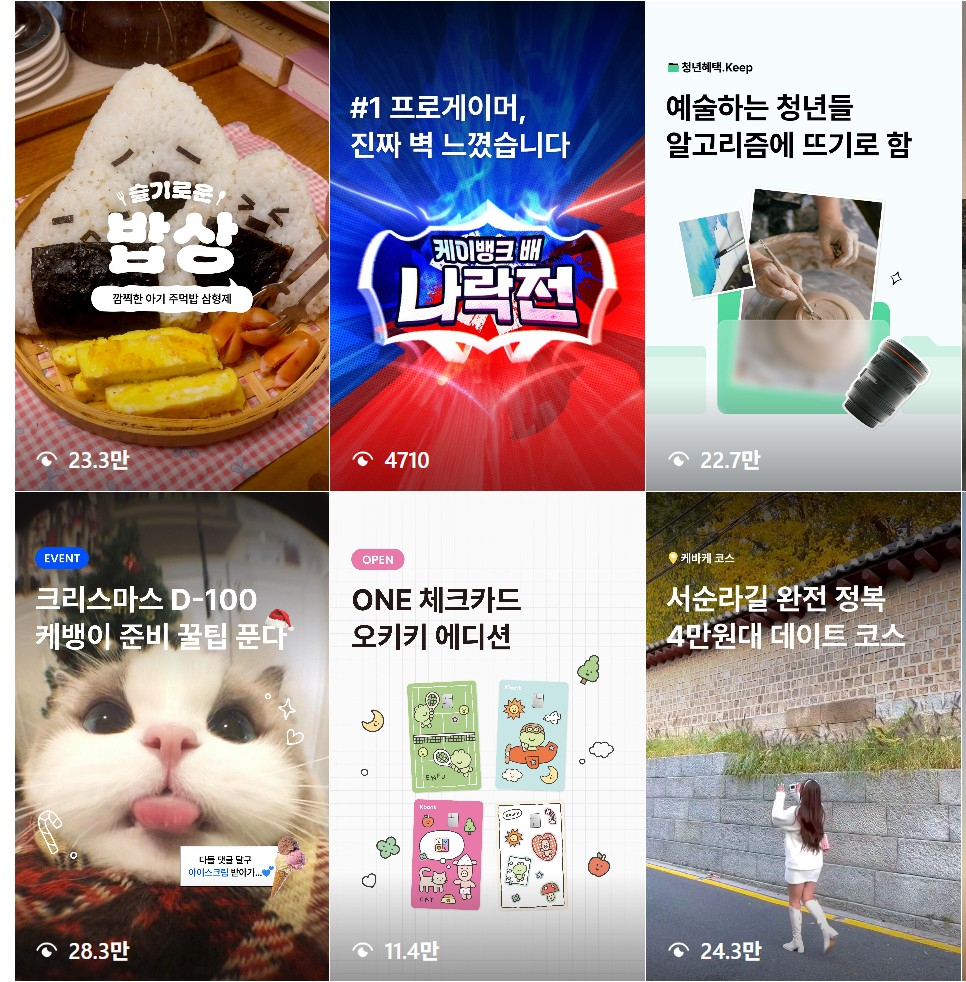Watch 서순라길 완전 정복 date course video
Viewport: 966px width, 982px height.
[x=803, y=735]
